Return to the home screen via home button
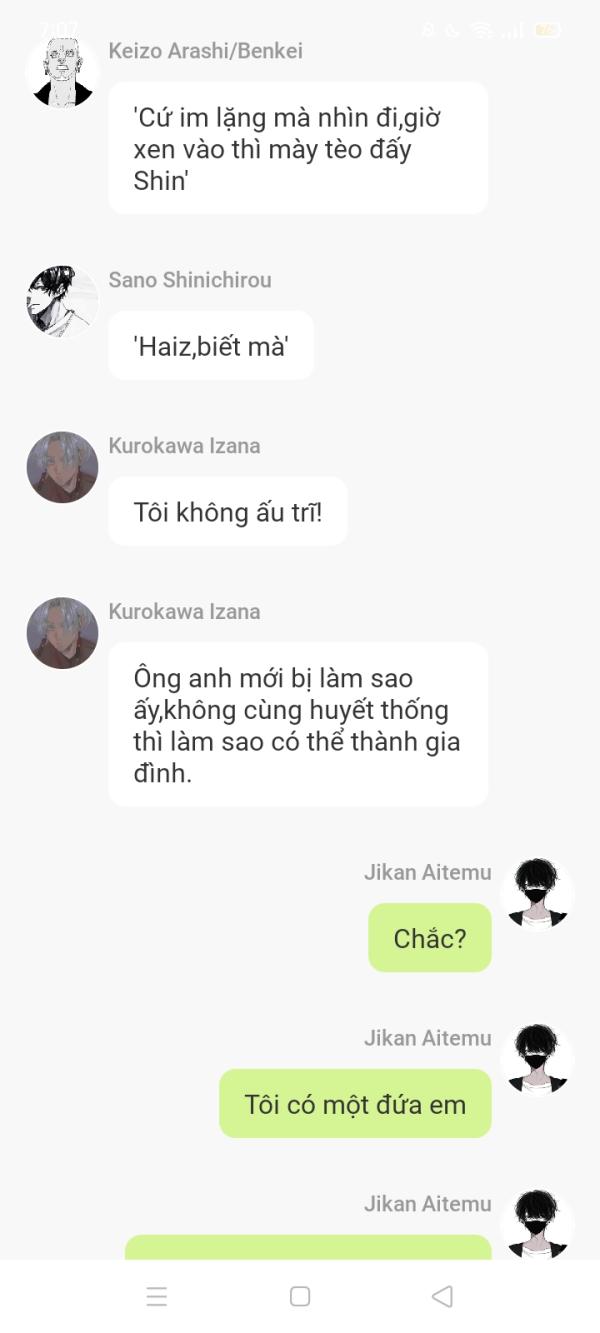 [x=300, y=1296]
